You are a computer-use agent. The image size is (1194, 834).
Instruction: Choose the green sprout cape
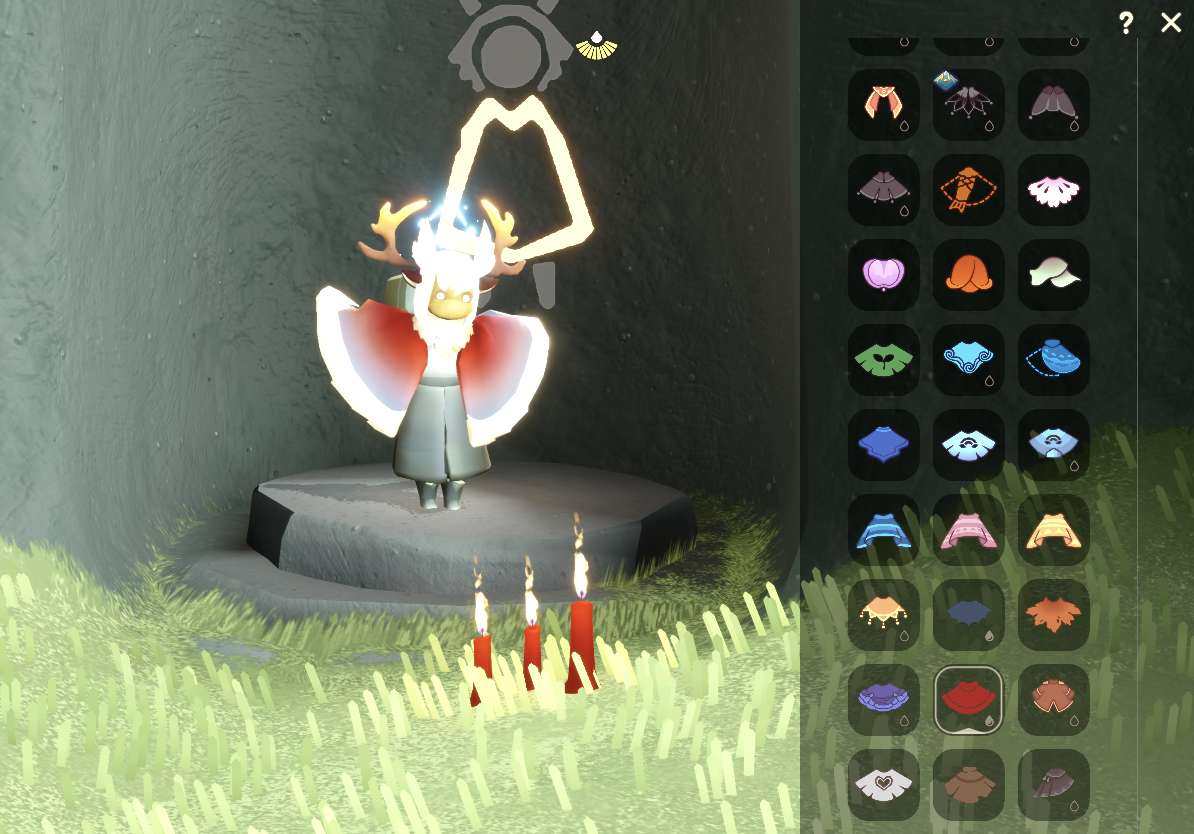point(883,359)
